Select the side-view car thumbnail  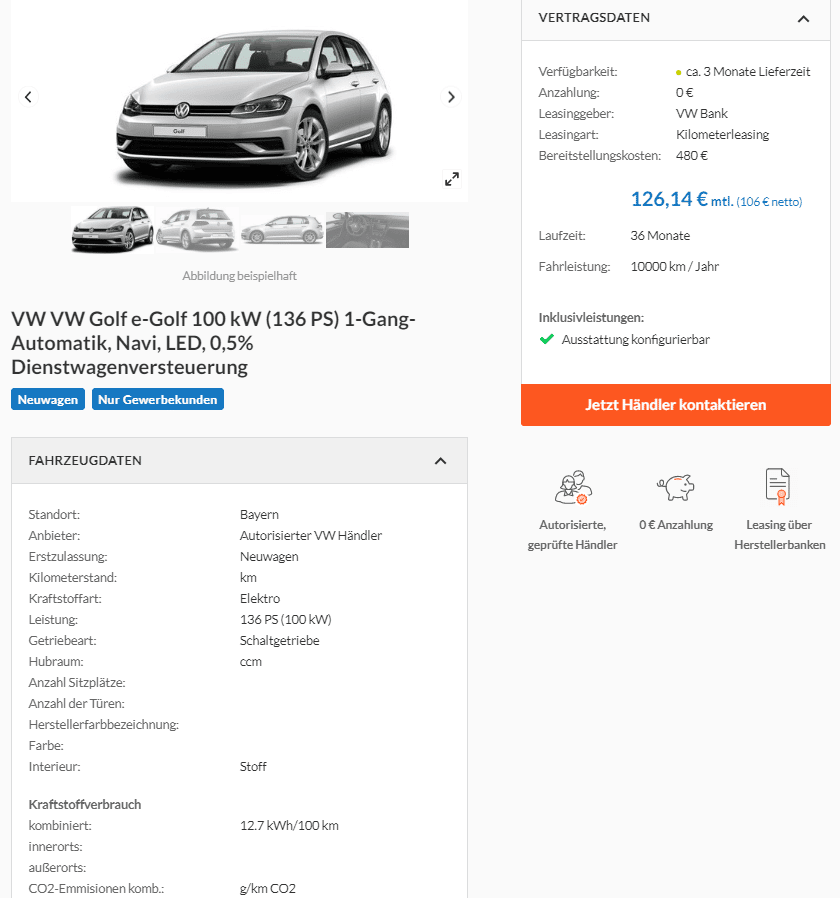[x=282, y=229]
